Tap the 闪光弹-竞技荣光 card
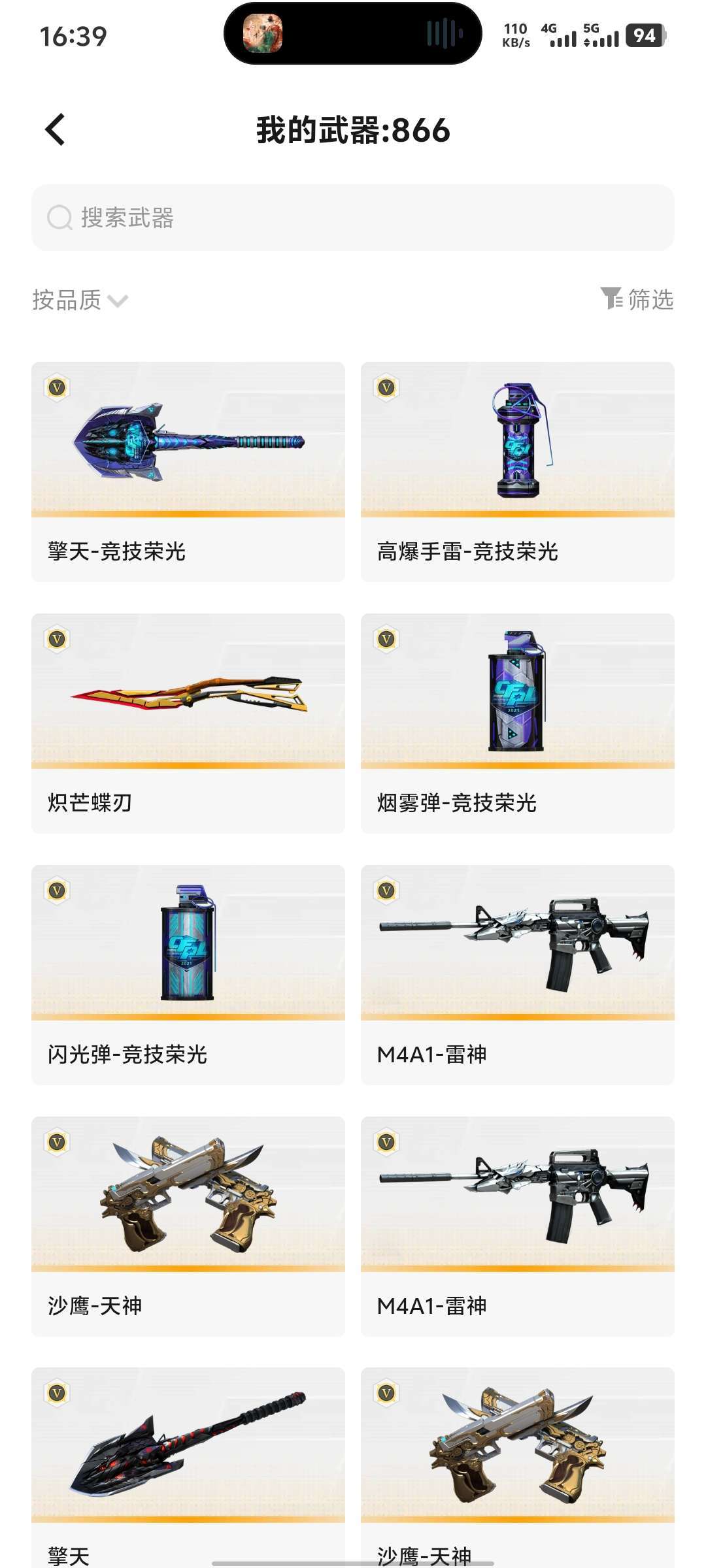Screen dimensions: 706x1568 coord(188,973)
